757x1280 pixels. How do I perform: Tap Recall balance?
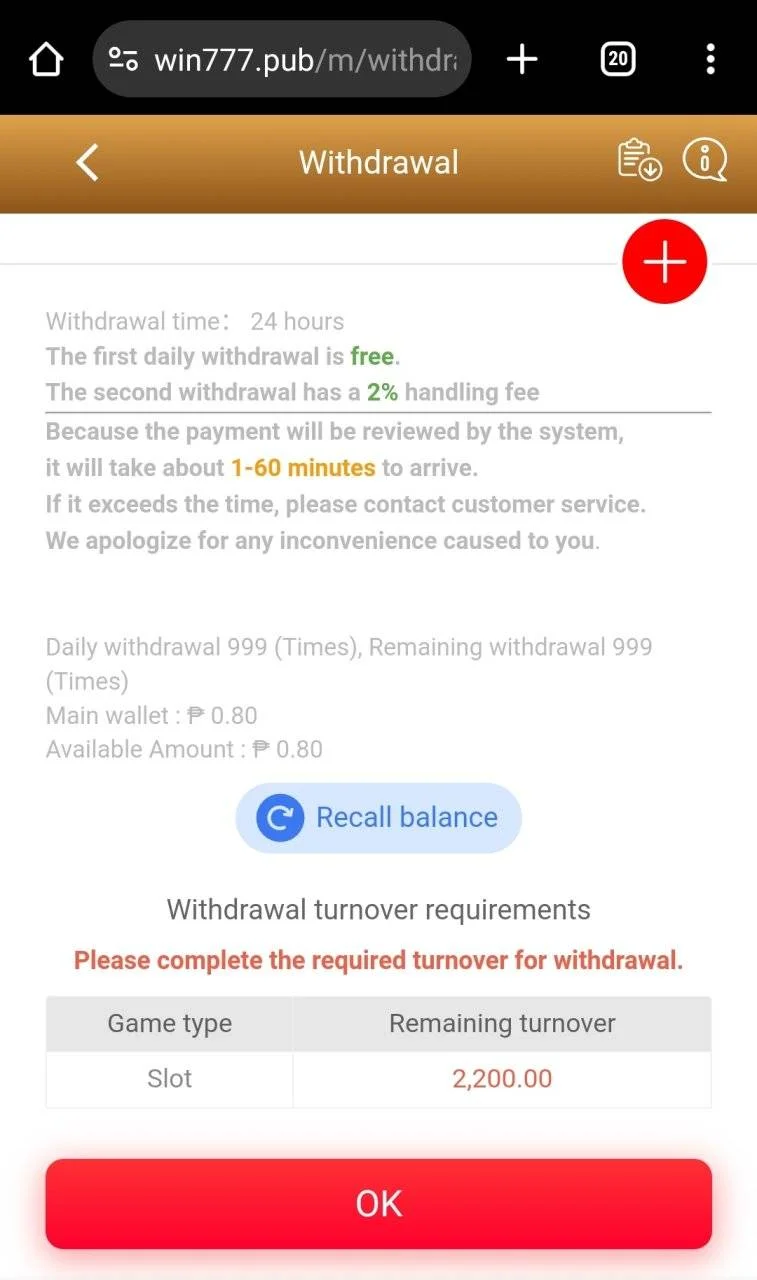[378, 818]
